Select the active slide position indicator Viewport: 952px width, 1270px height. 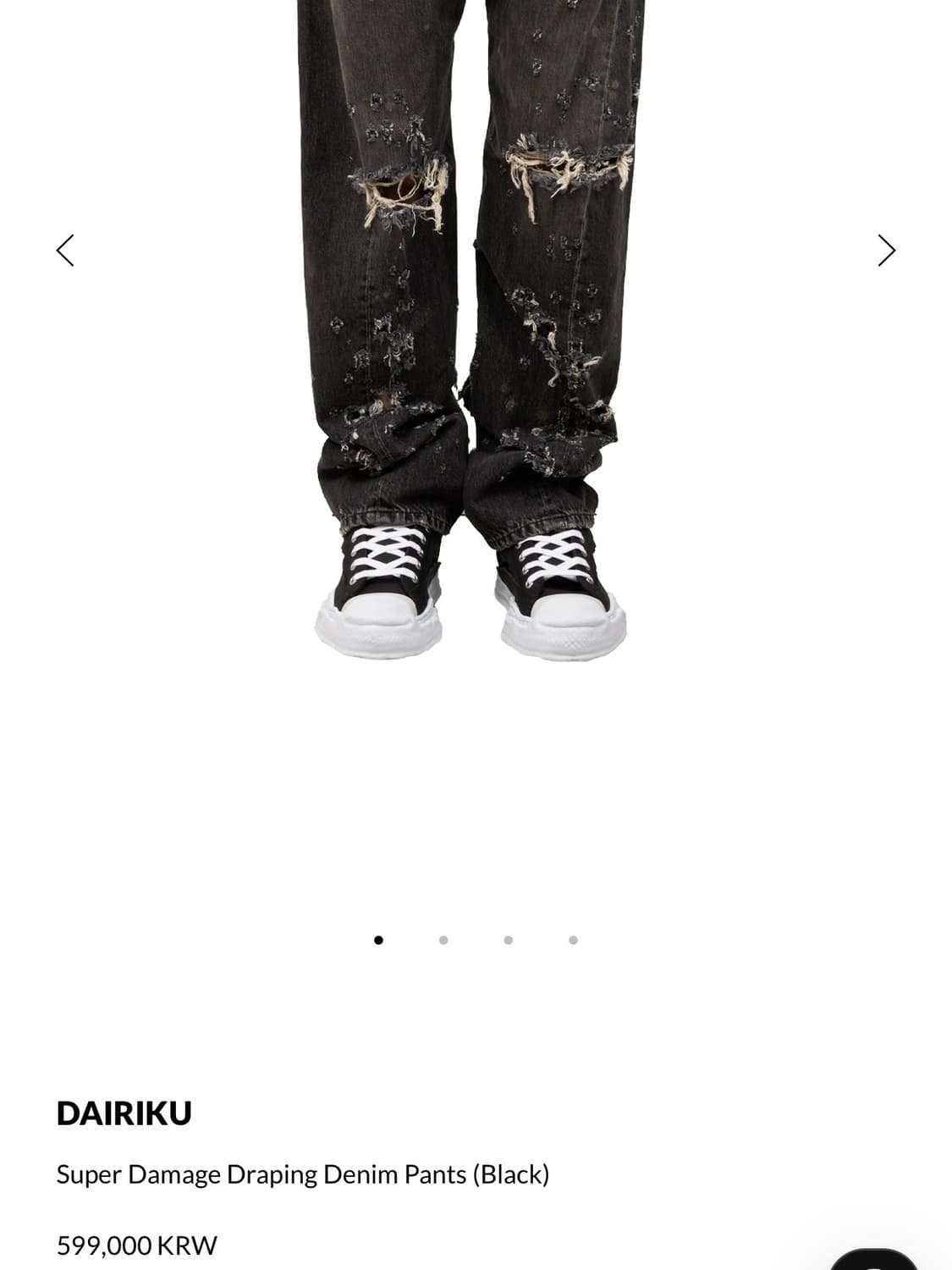378,940
